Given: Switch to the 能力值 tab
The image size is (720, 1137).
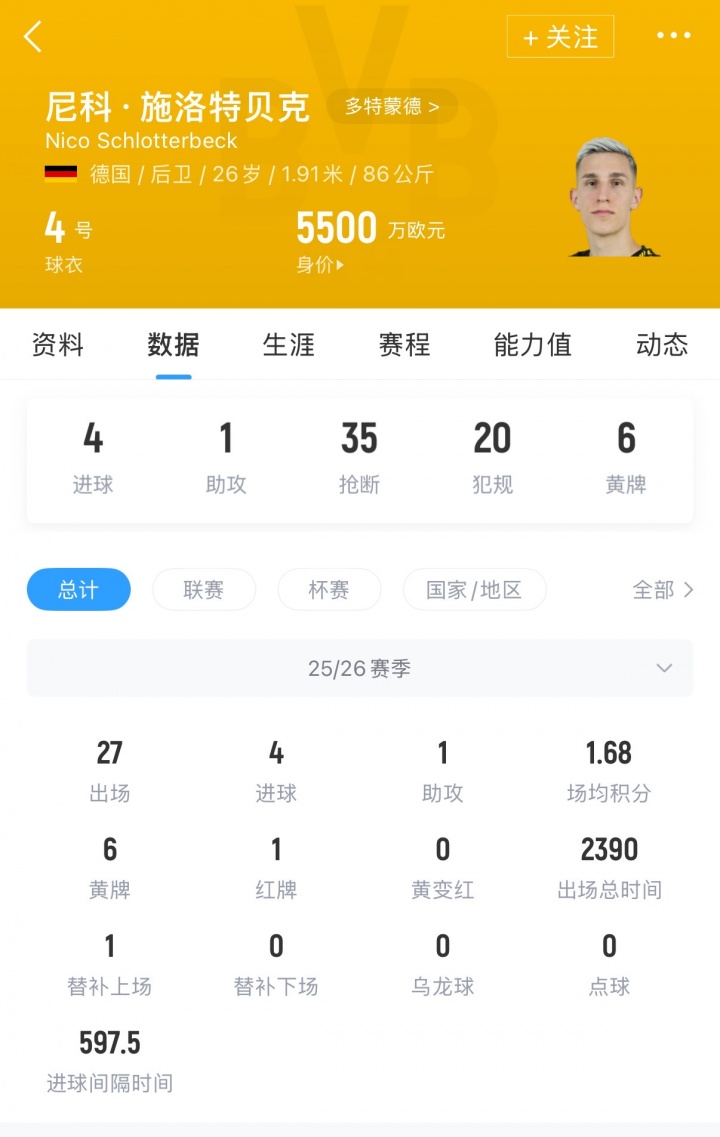Looking at the screenshot, I should point(532,346).
